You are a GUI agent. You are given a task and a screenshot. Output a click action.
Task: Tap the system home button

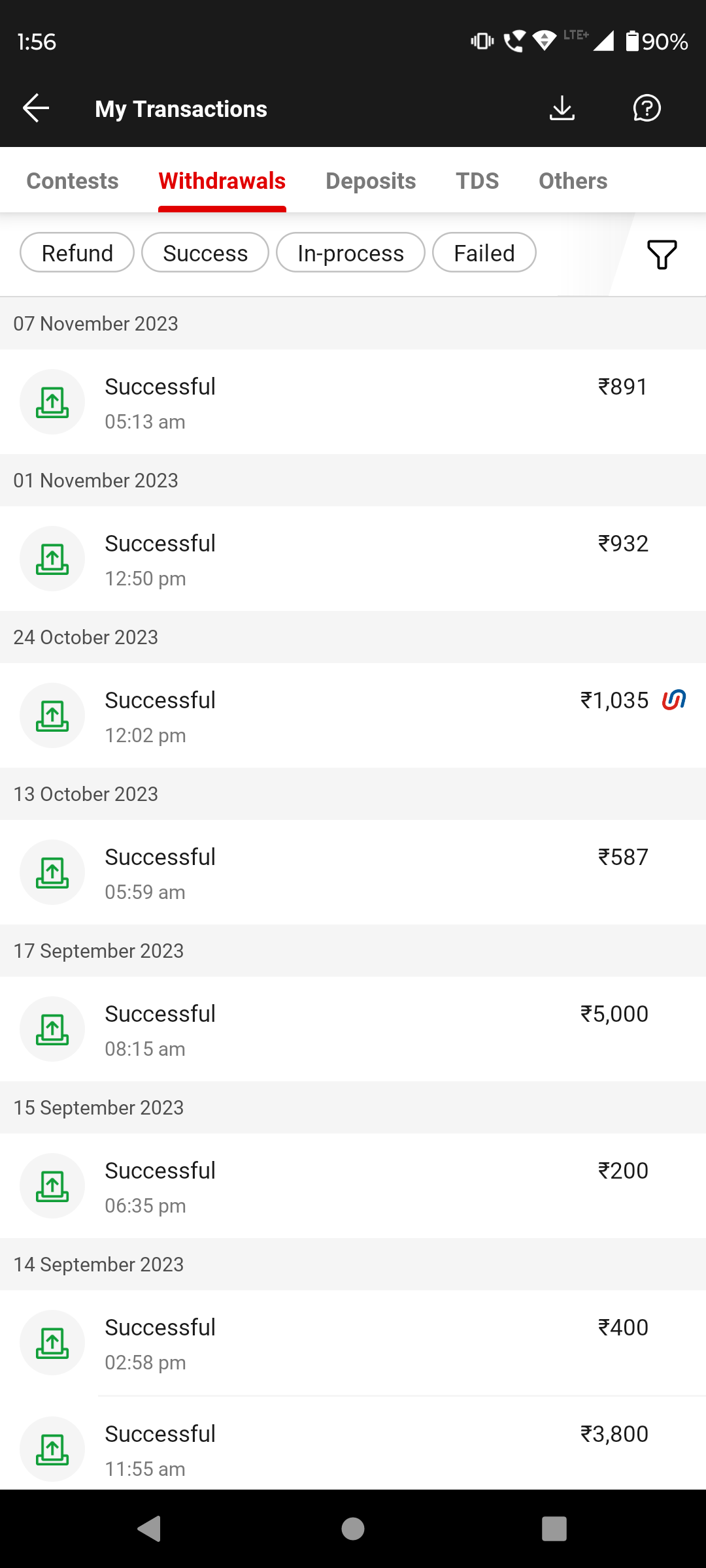353,1529
